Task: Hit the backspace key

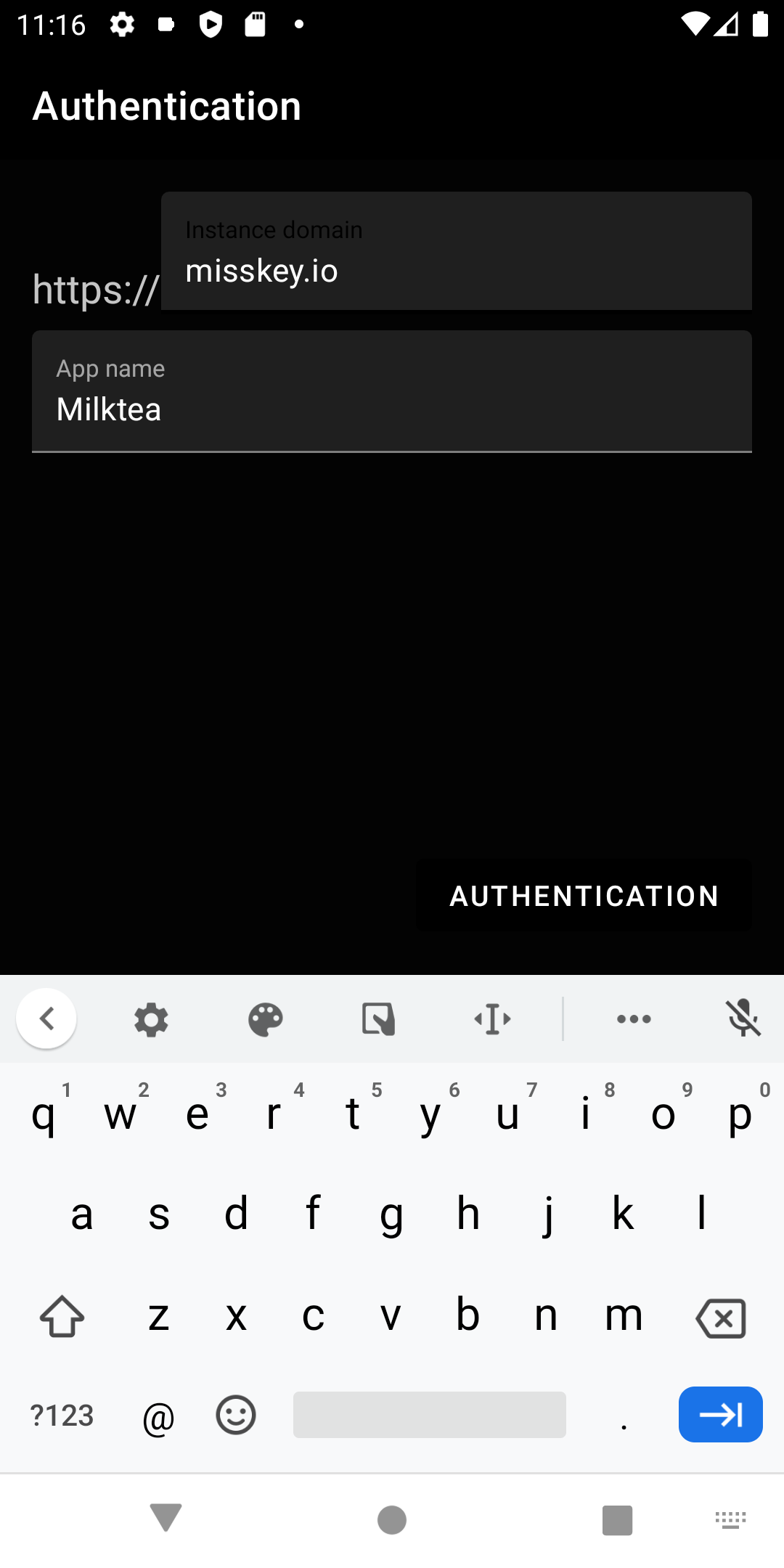Action: [x=721, y=1317]
